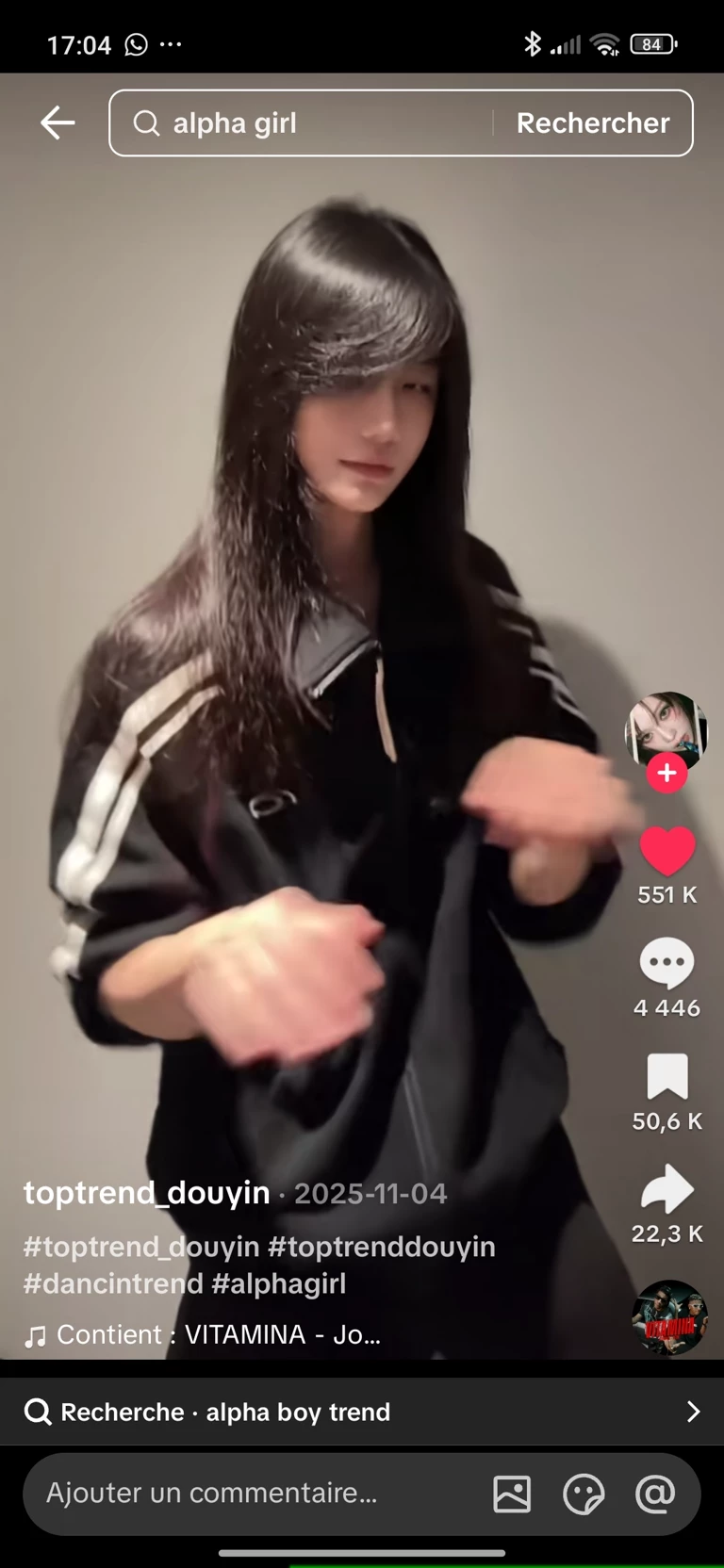724x1568 pixels.
Task: Go back using the top arrow
Action: pos(58,122)
